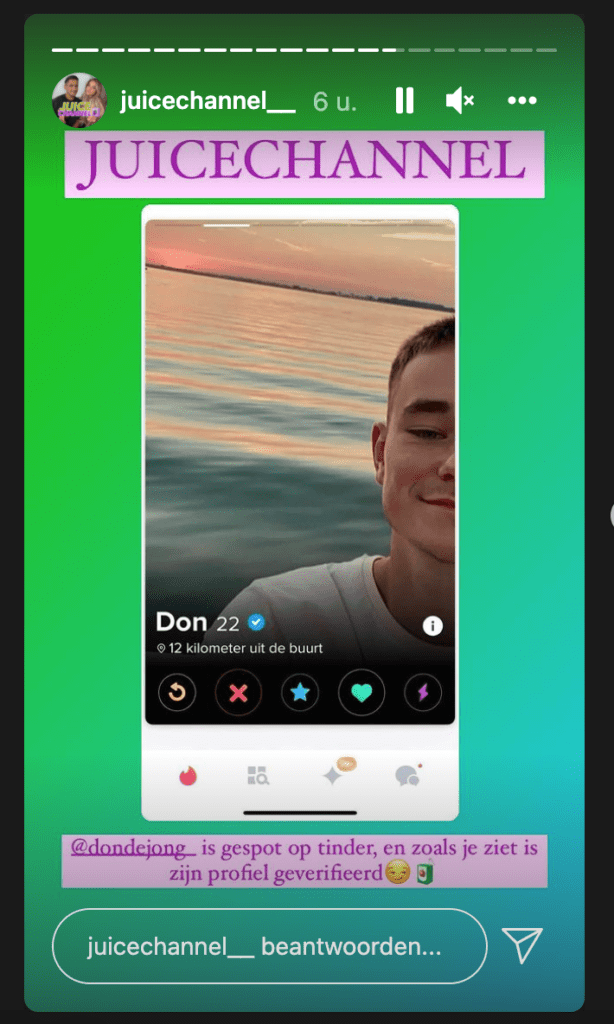The width and height of the screenshot is (614, 1024).
Task: Open the story overflow menu
Action: (x=522, y=100)
